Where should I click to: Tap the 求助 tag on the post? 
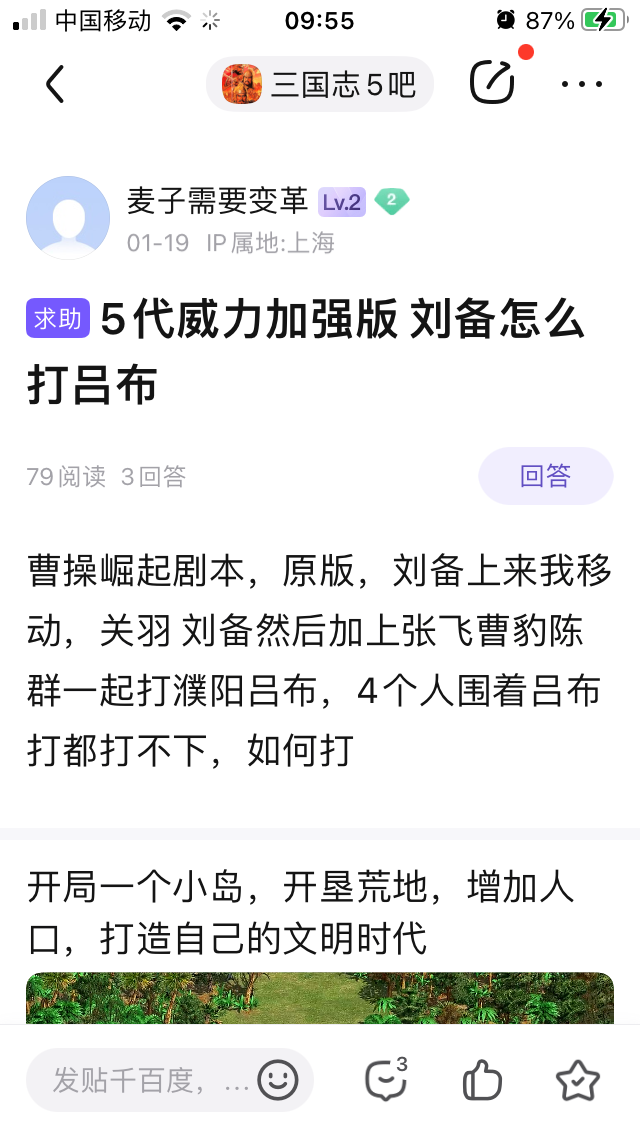(x=58, y=319)
